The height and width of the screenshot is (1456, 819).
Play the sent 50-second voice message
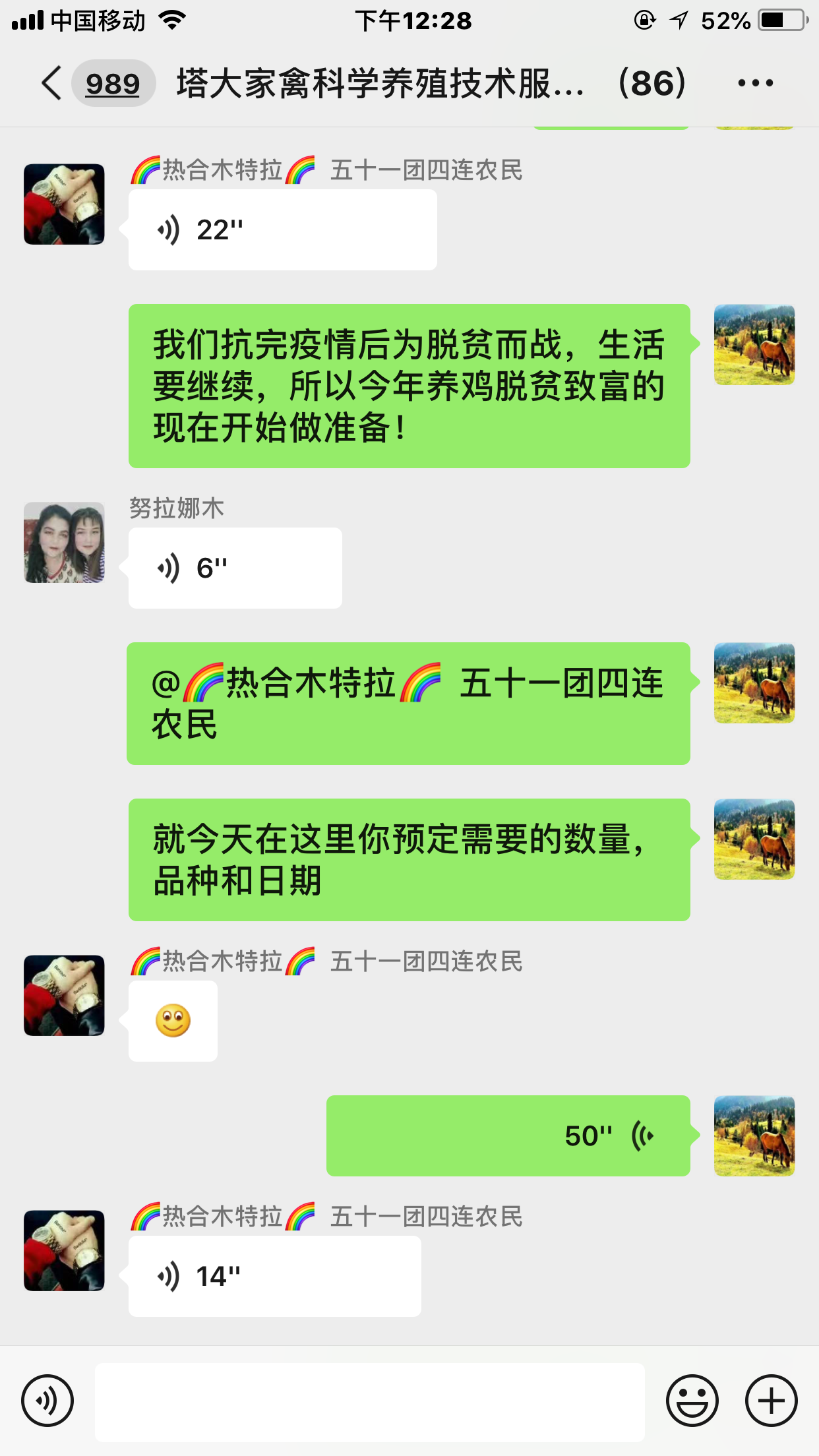508,1136
